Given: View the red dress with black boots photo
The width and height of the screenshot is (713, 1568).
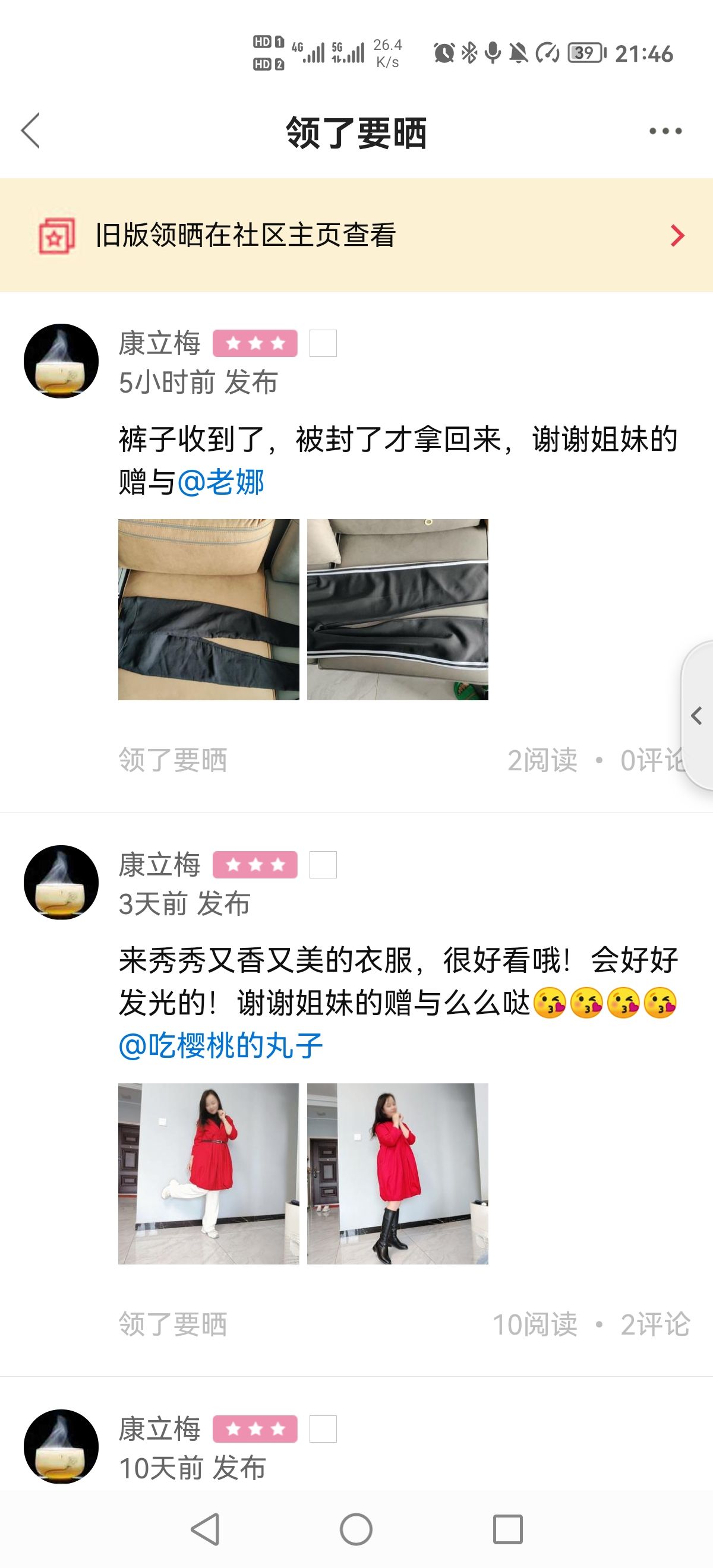Looking at the screenshot, I should point(397,1174).
